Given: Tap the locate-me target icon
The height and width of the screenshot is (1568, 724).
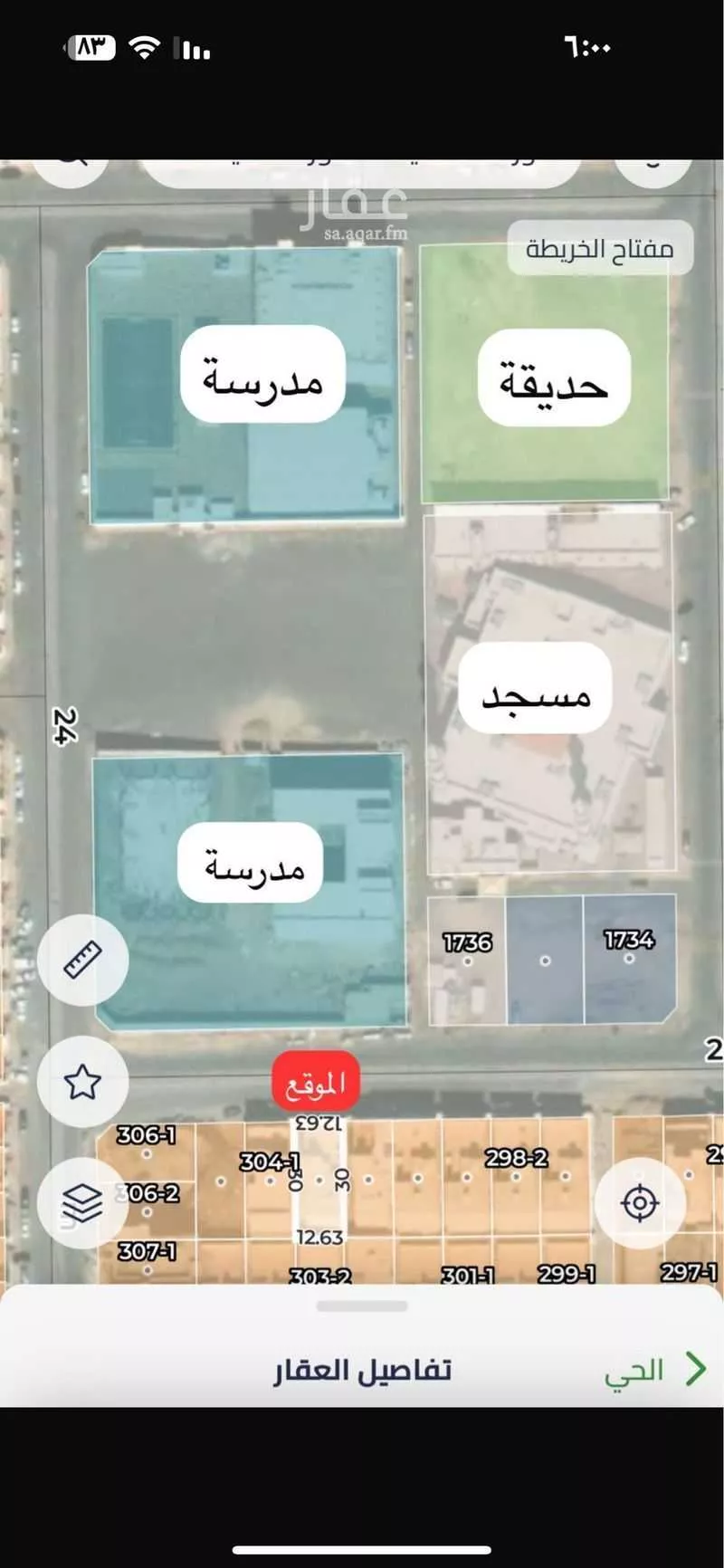Looking at the screenshot, I should point(641,1203).
